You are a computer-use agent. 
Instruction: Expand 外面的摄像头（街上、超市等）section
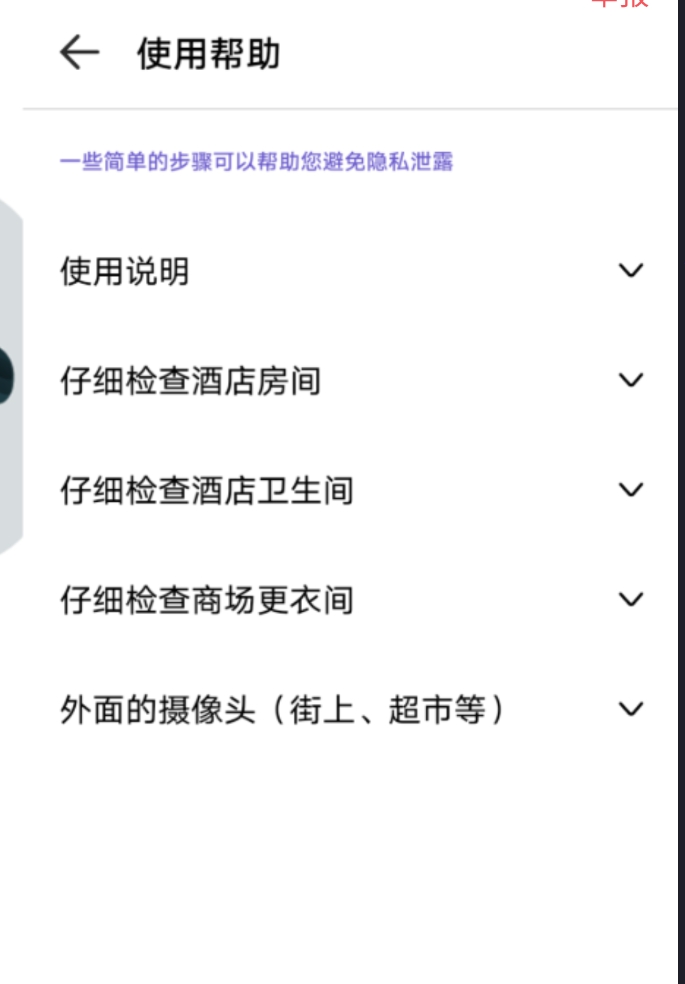(630, 710)
